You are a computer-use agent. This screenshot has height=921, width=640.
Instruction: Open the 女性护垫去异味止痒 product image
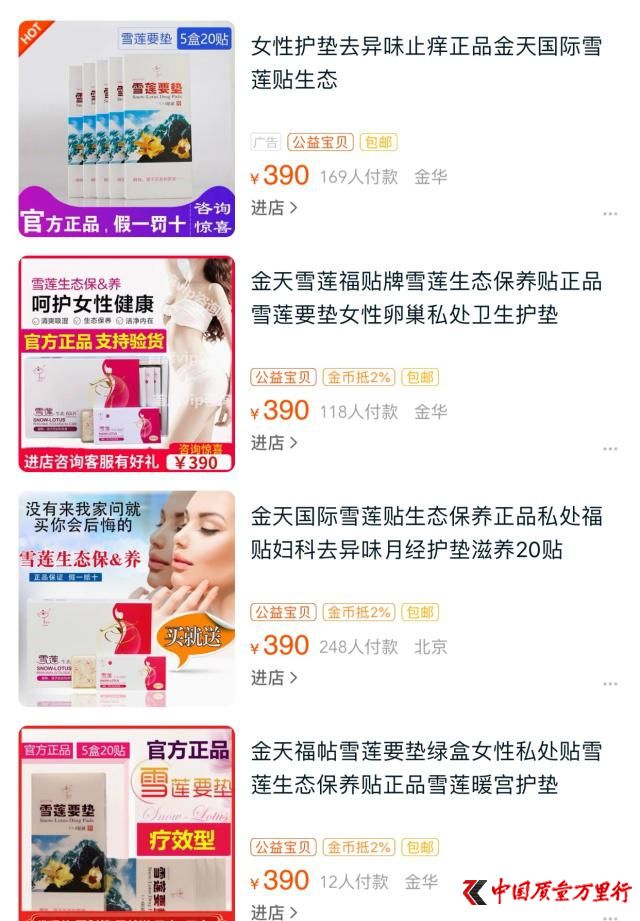point(127,128)
